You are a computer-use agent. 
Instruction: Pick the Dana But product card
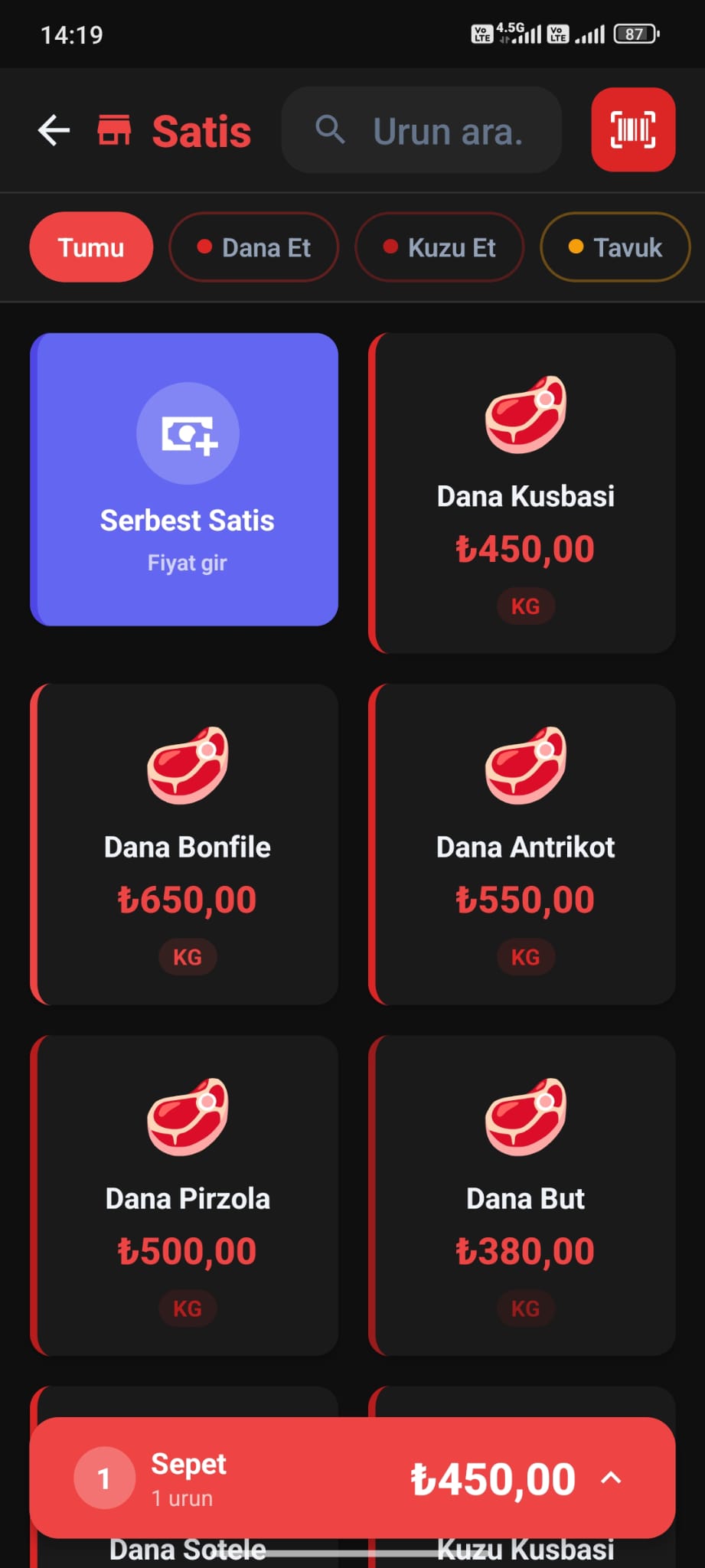click(x=524, y=1195)
